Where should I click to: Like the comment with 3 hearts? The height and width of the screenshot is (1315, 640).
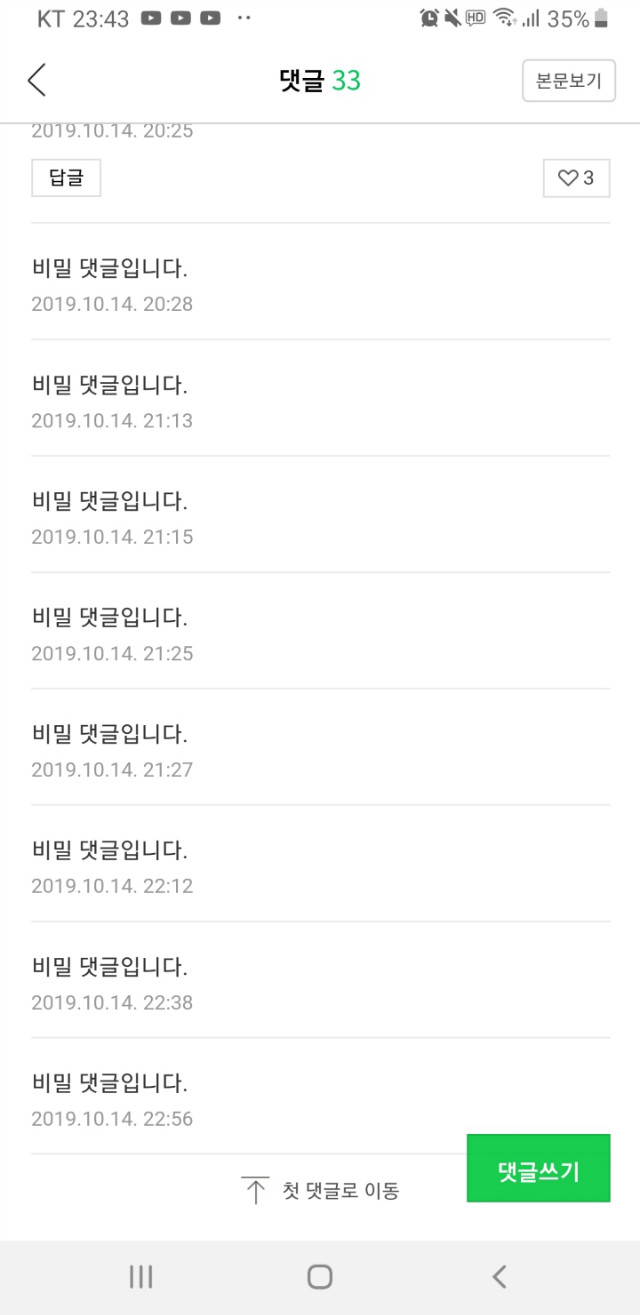(x=576, y=178)
